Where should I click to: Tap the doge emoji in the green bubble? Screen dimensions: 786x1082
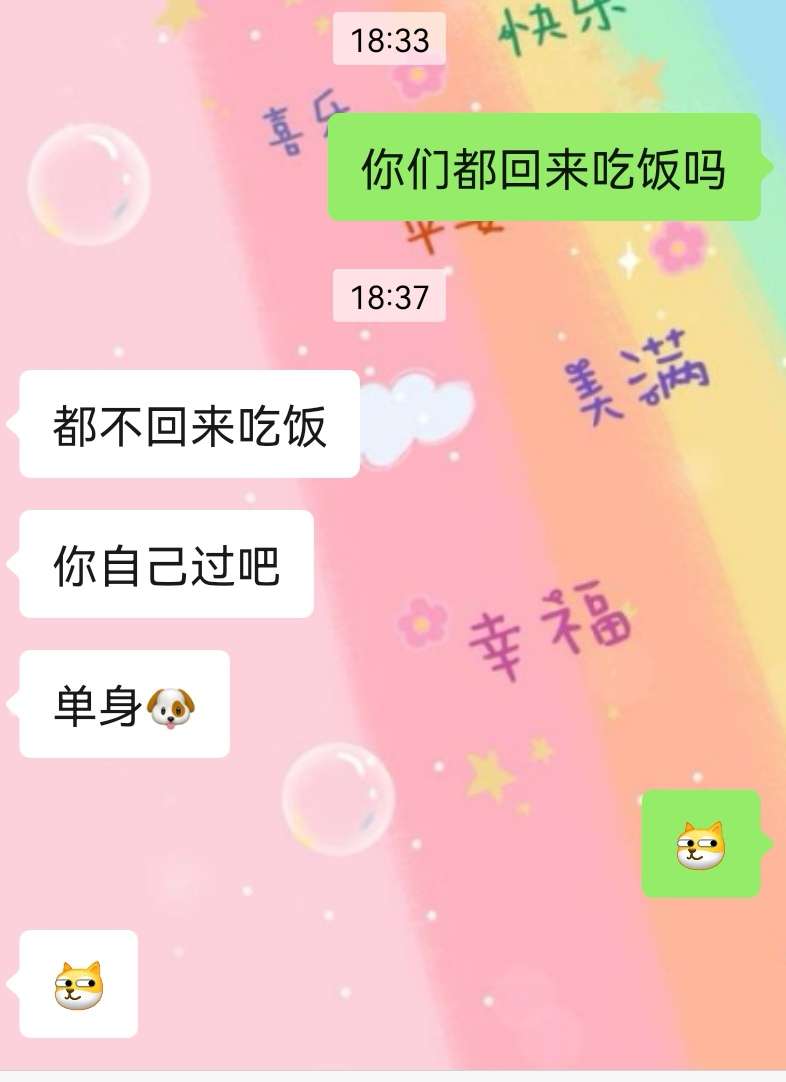(700, 845)
